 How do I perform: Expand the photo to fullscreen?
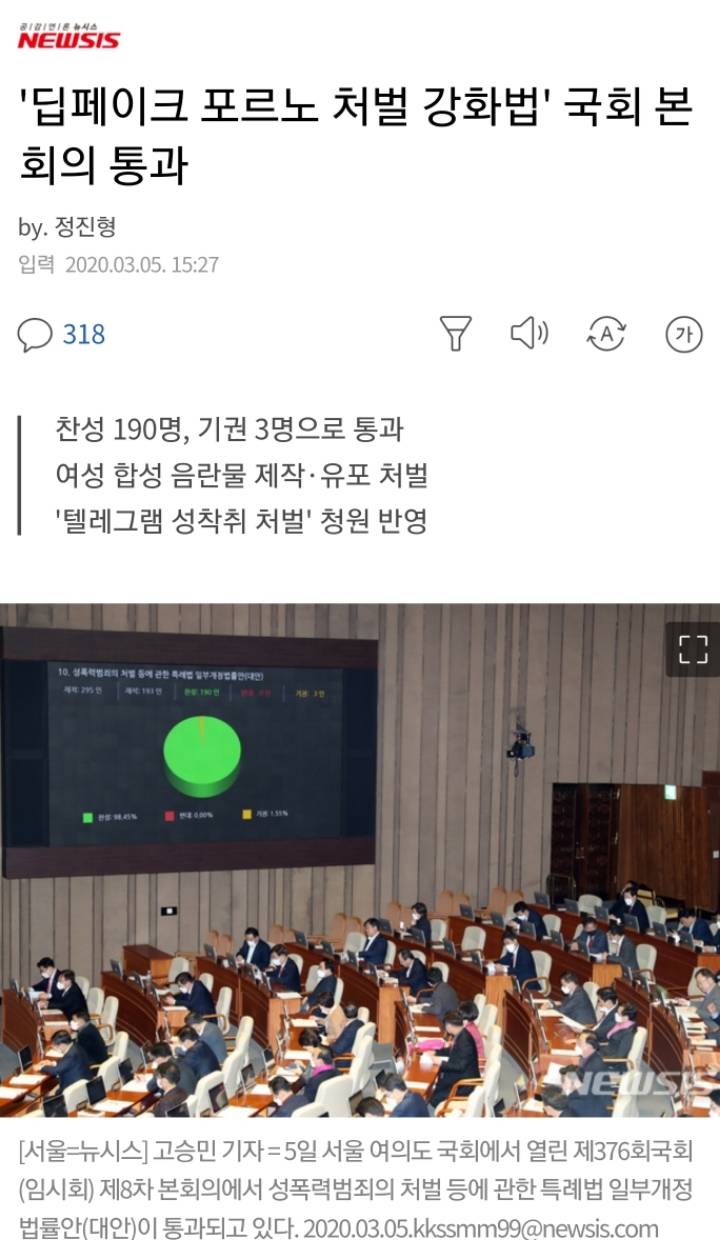click(x=693, y=650)
